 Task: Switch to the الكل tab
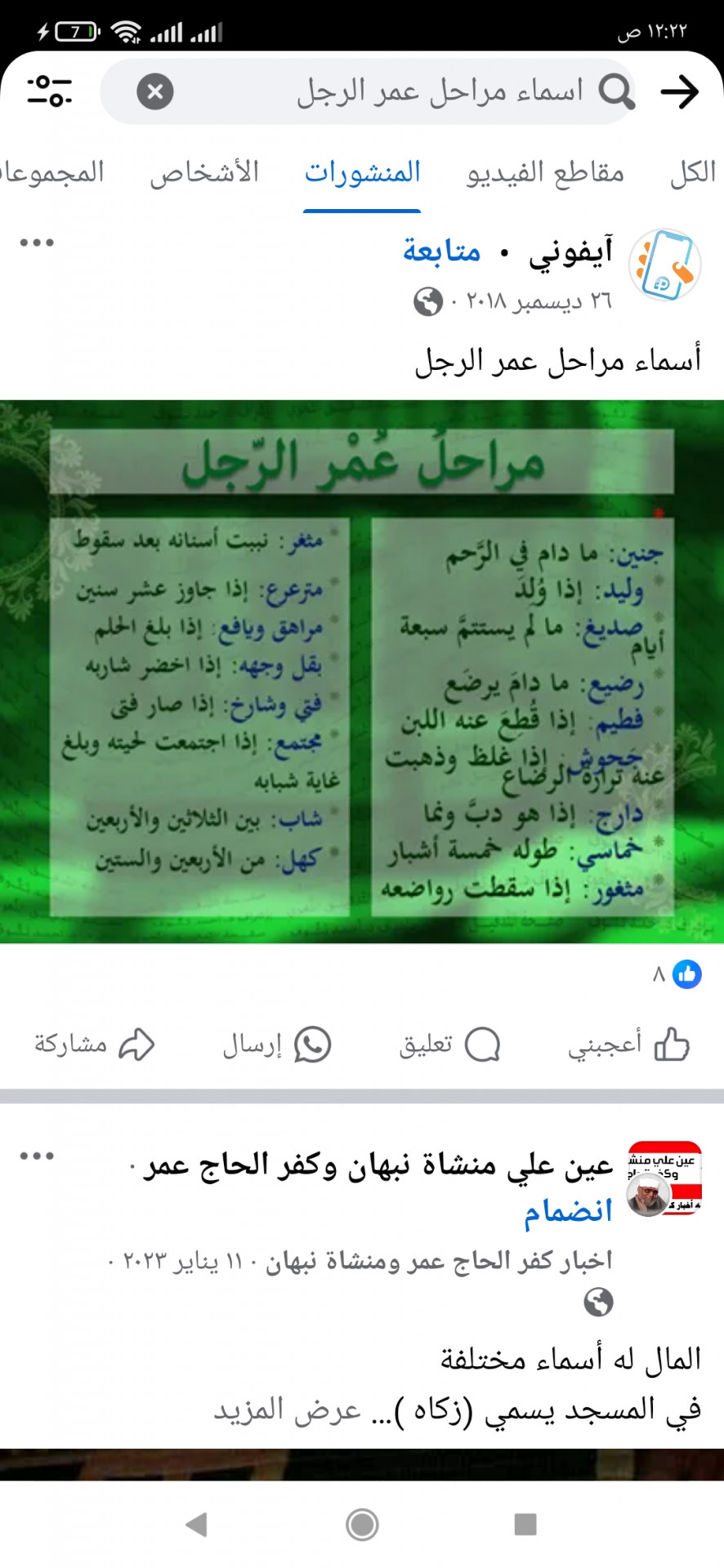point(691,172)
